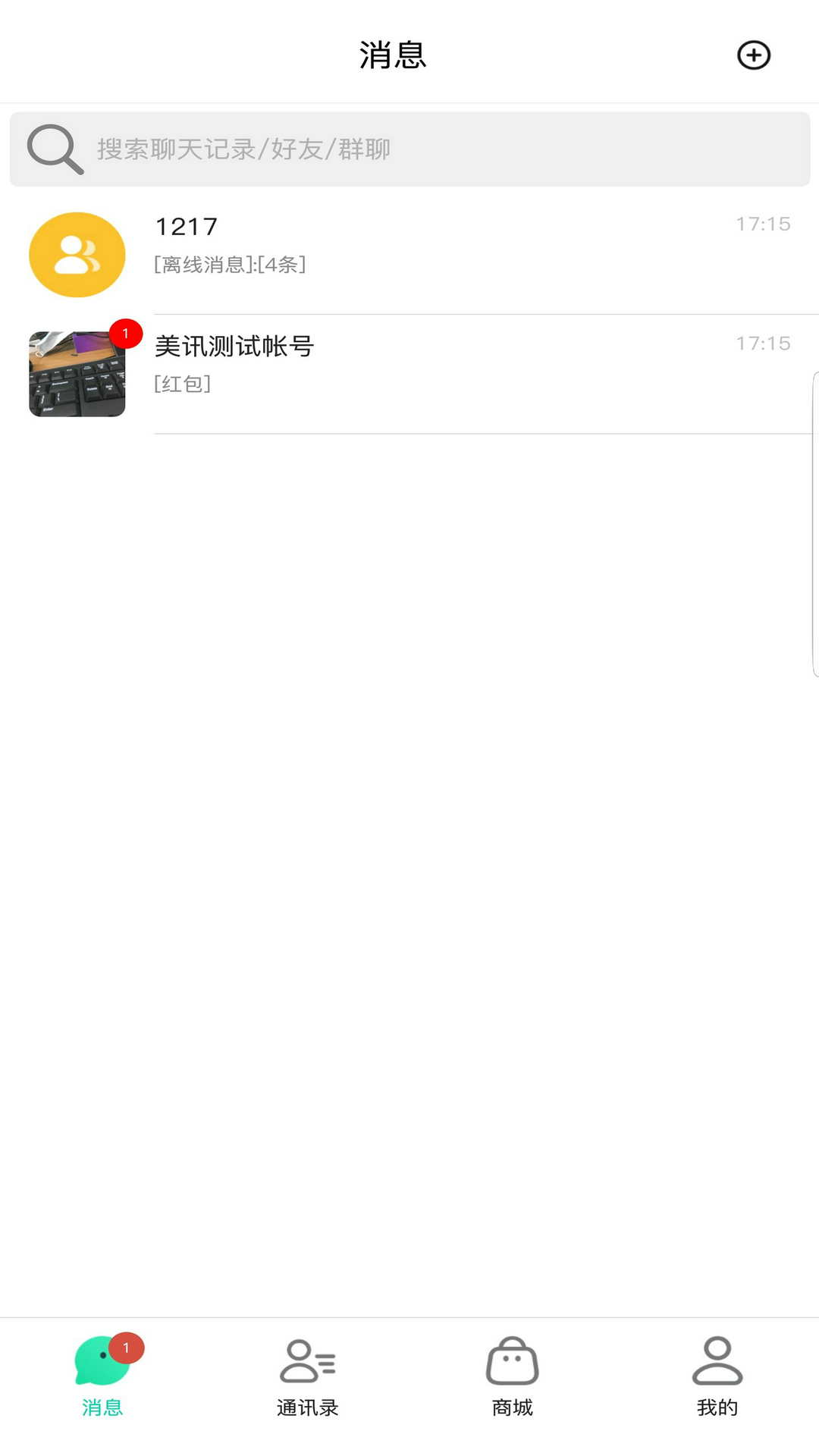Click the [离线消息]:[4条] message preview
The height and width of the screenshot is (1456, 819).
229,265
